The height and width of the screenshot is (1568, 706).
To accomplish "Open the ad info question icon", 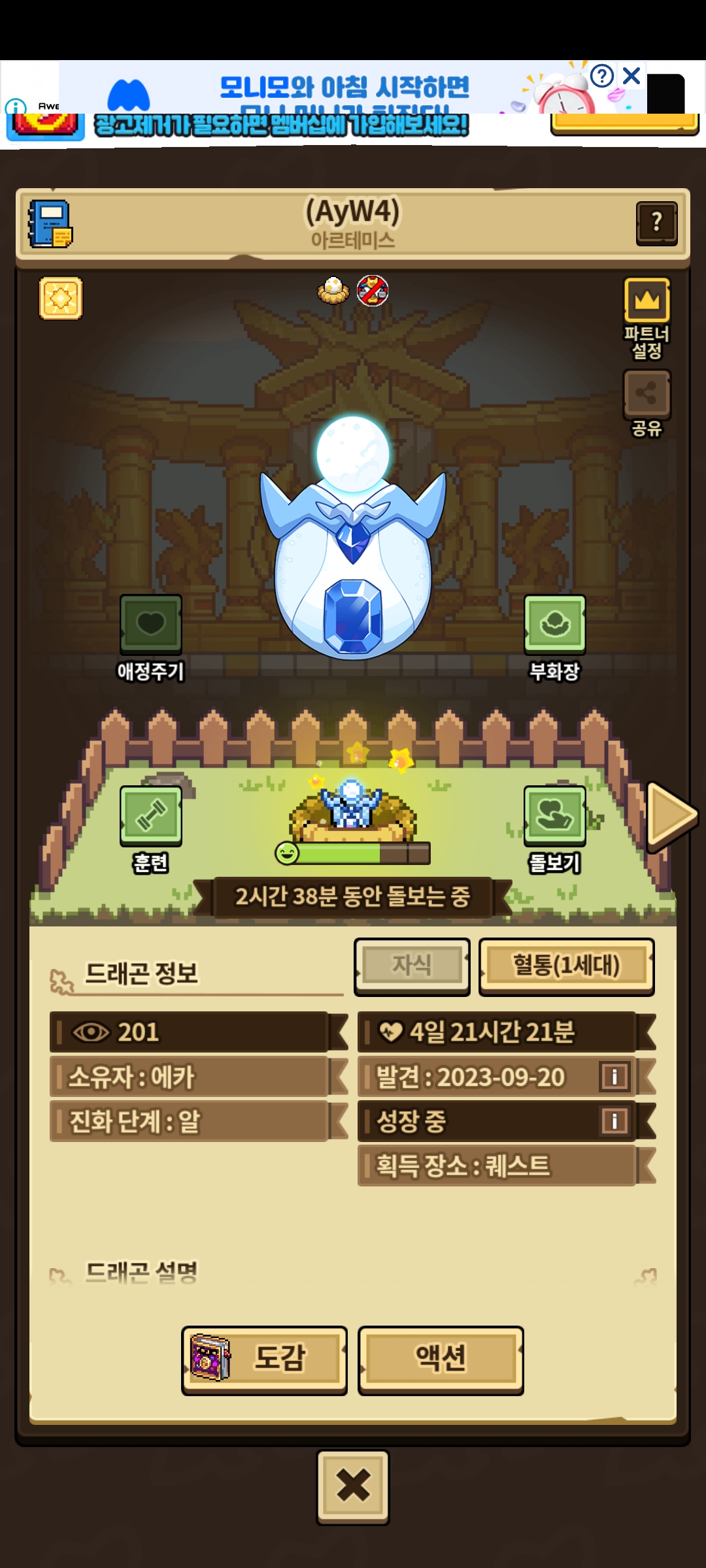I will pyautogui.click(x=601, y=76).
